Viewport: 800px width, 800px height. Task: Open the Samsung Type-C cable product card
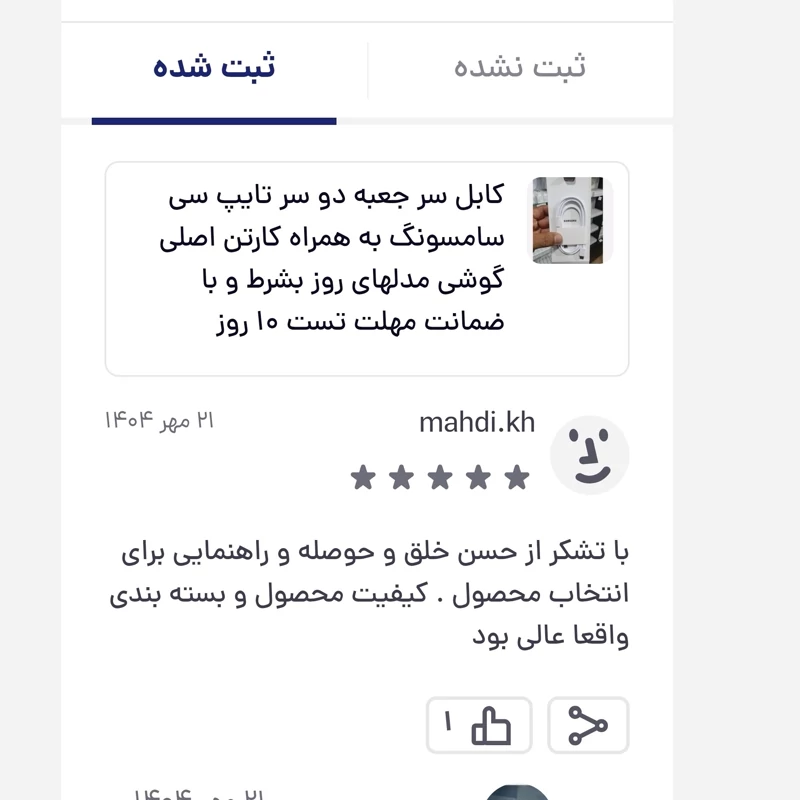(367, 268)
